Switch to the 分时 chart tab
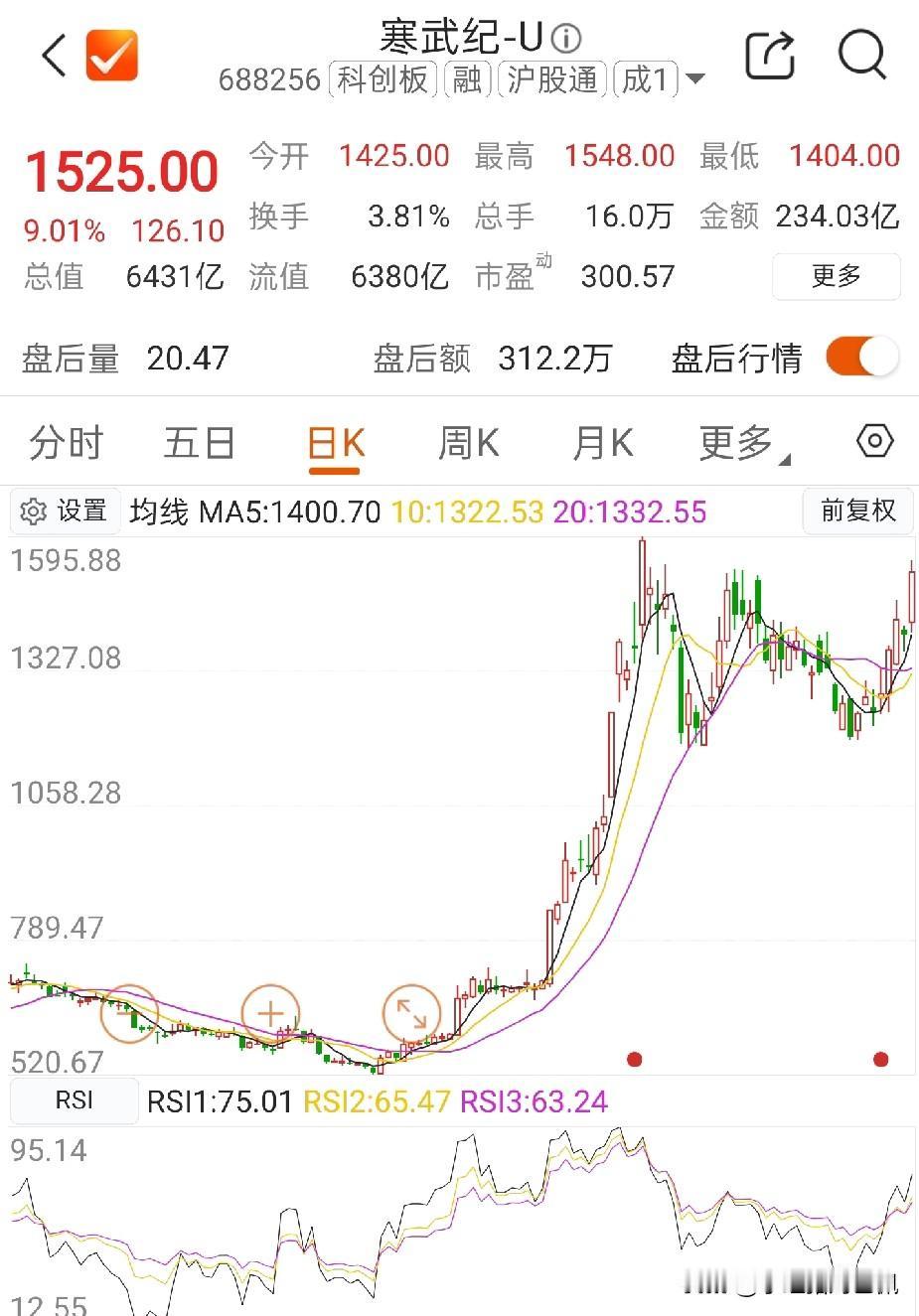 tap(66, 443)
